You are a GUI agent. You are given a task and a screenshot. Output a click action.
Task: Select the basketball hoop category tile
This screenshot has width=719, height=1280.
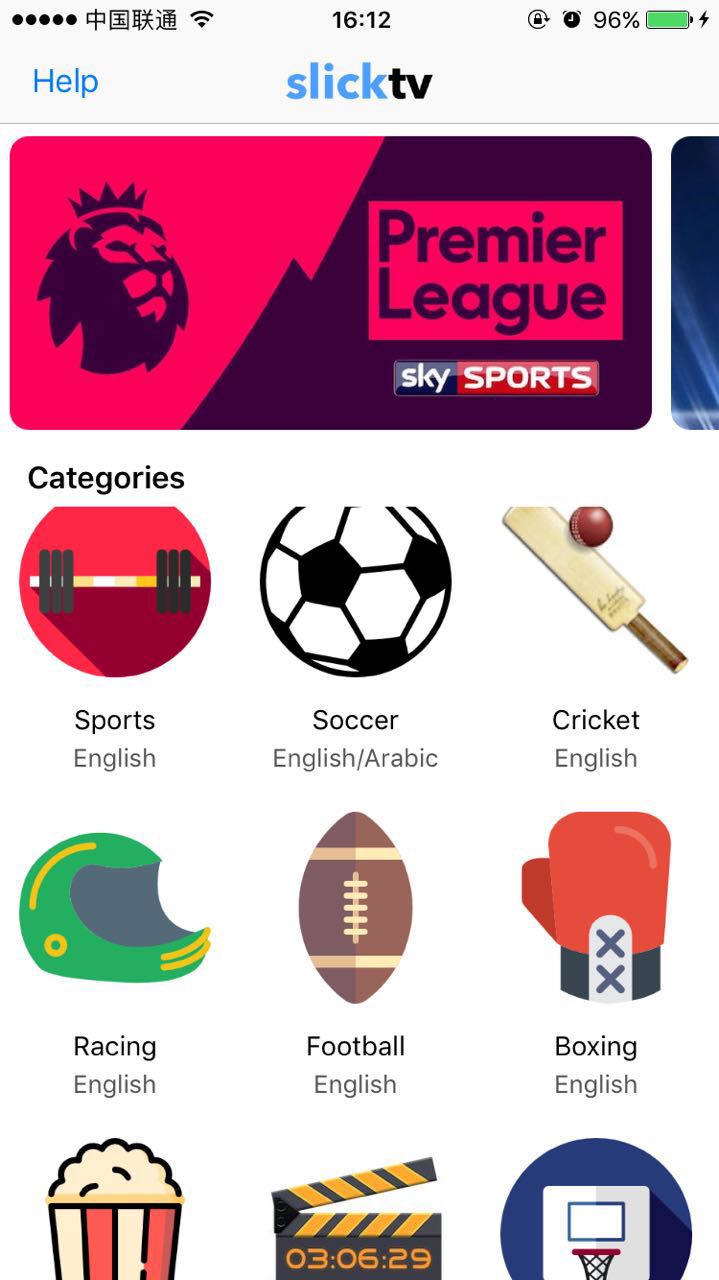point(596,1209)
